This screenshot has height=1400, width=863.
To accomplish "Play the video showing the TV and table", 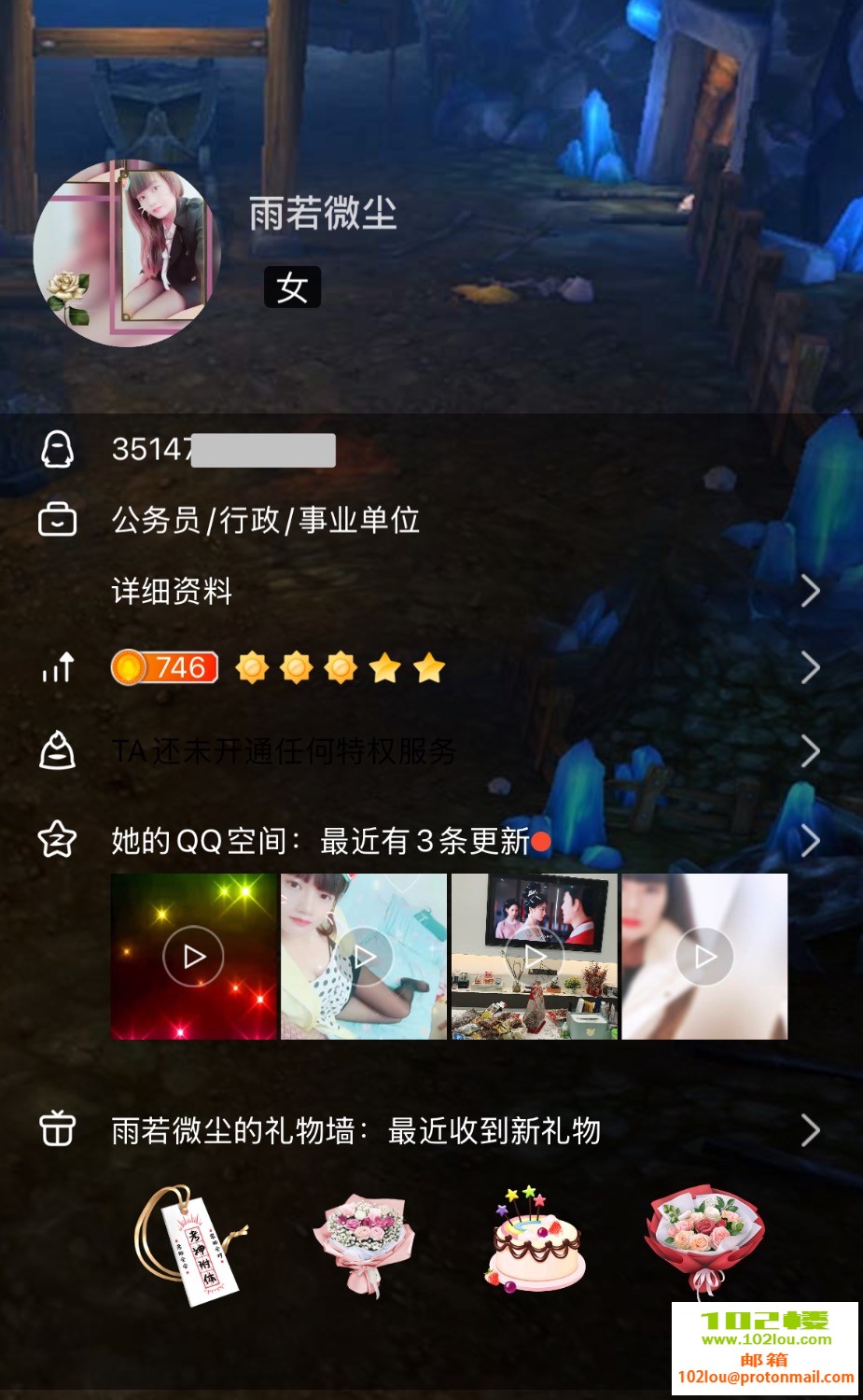I will point(535,957).
